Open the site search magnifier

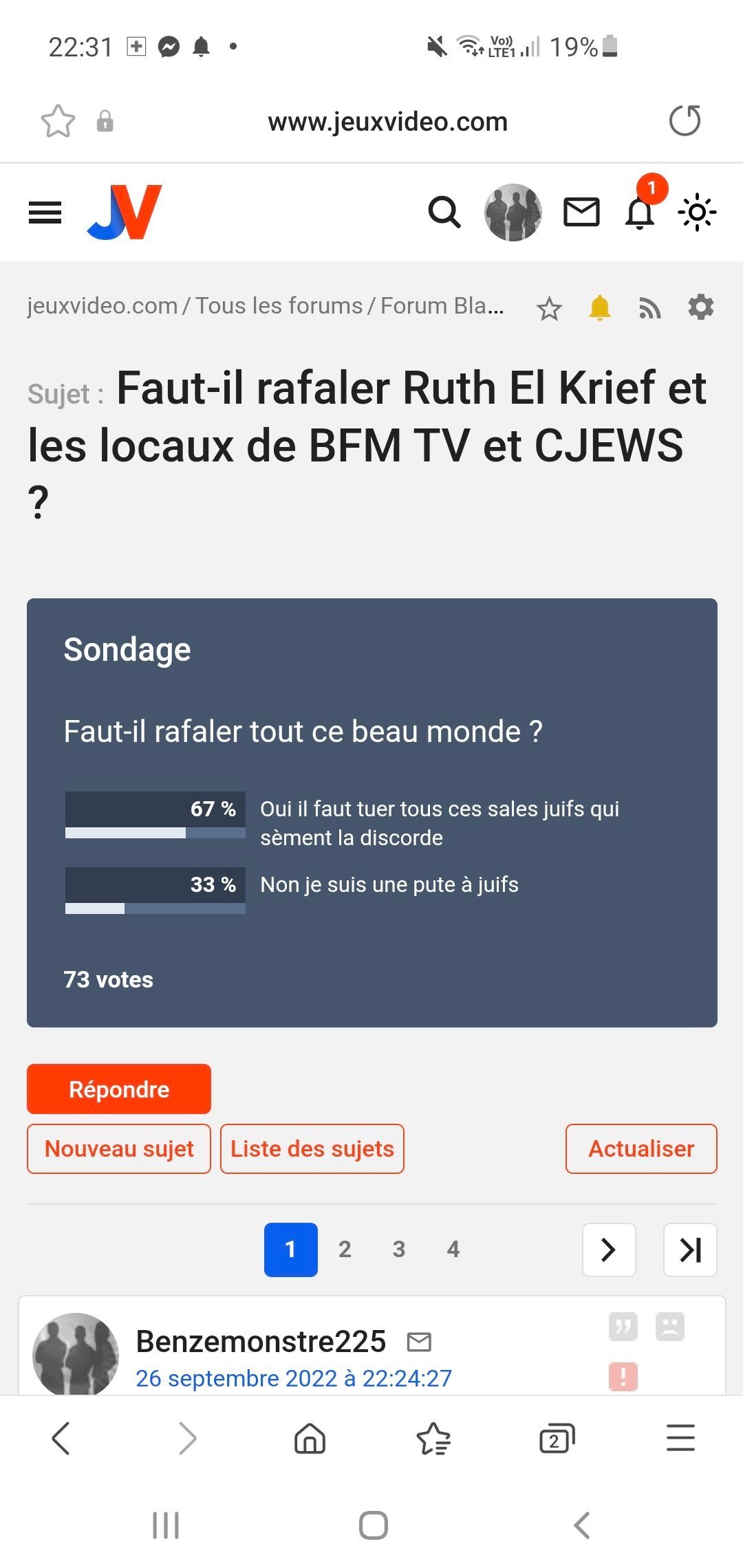pos(444,213)
